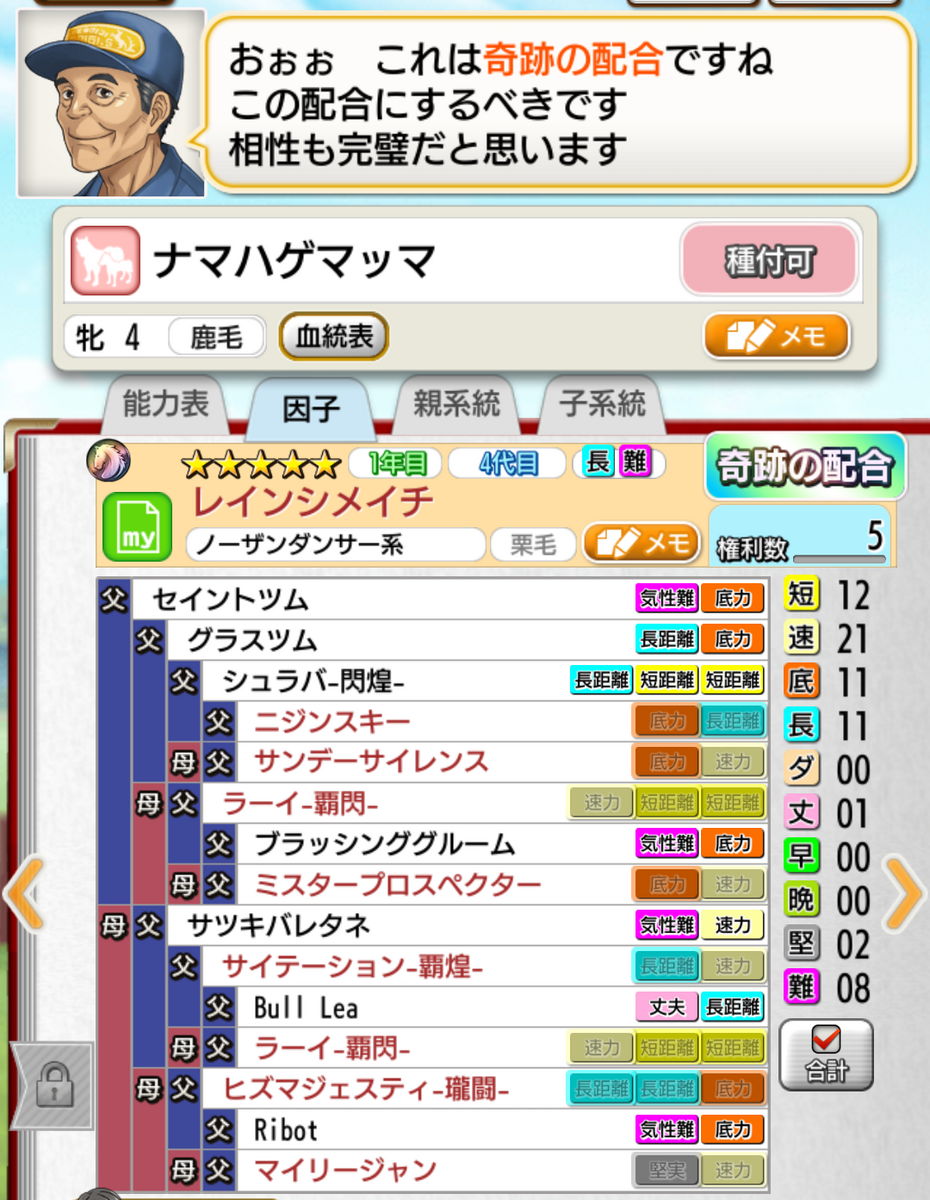Screen dimensions: 930x1200
Task: Switch to the 親系統 tab
Action: (x=457, y=404)
